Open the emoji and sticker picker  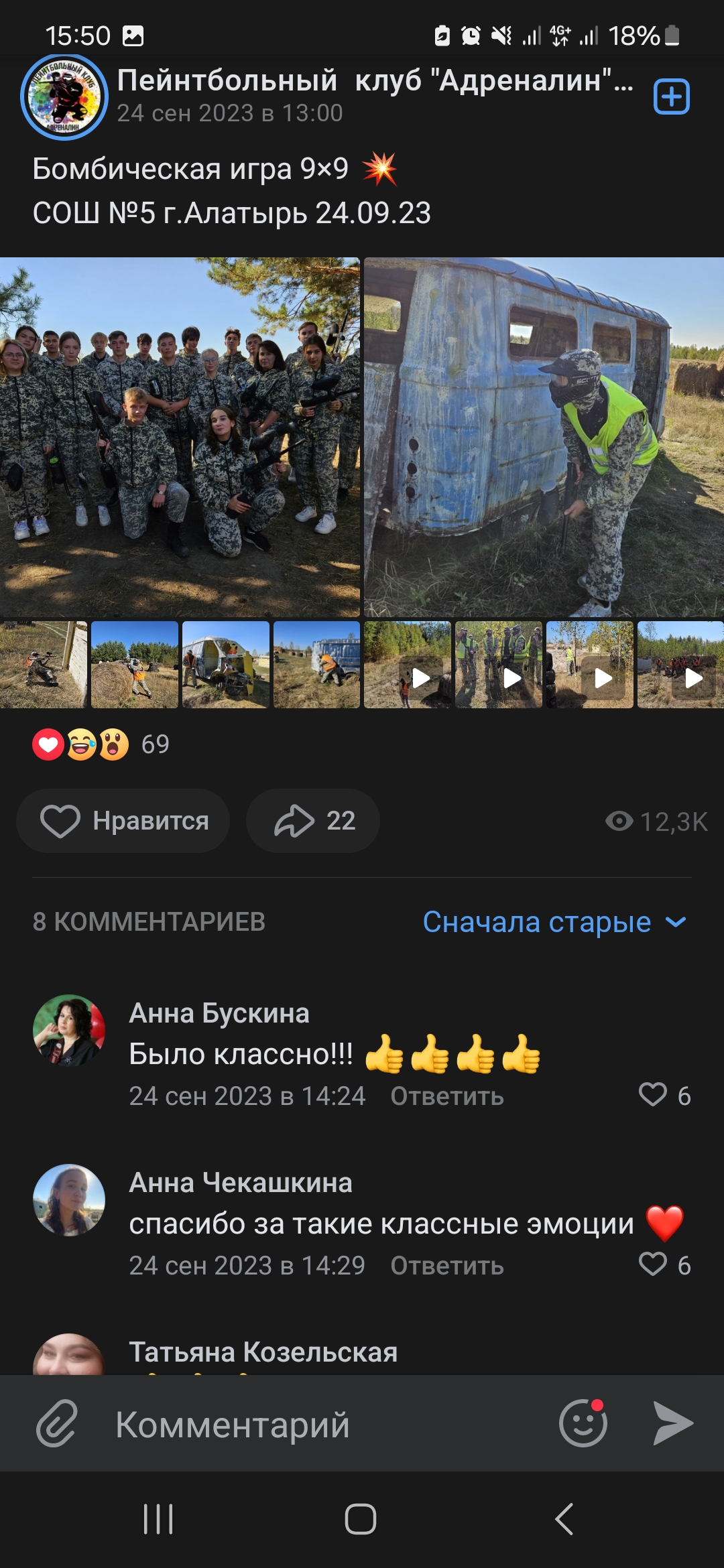(x=583, y=1423)
